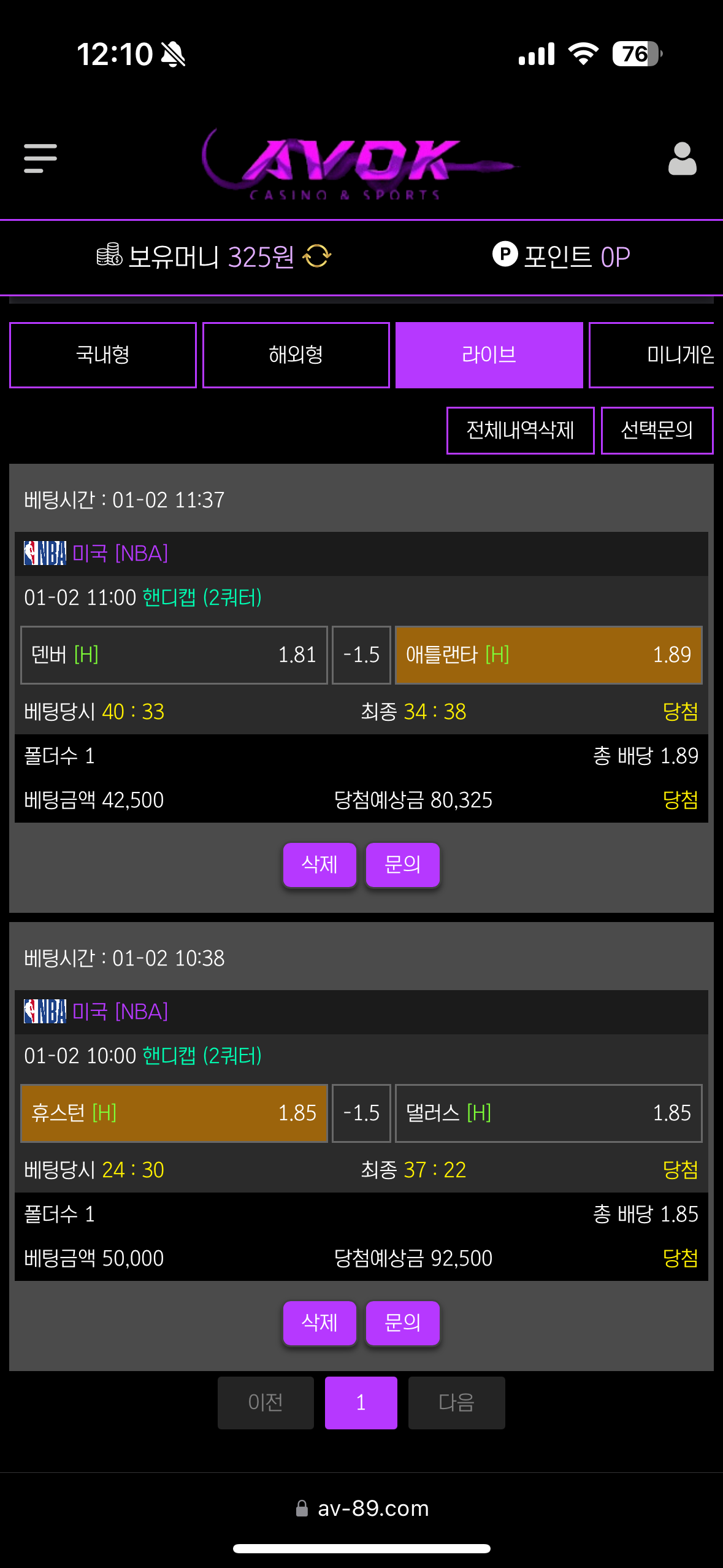Tap 문의 for the 10:38 휴스턴 bet

402,1323
